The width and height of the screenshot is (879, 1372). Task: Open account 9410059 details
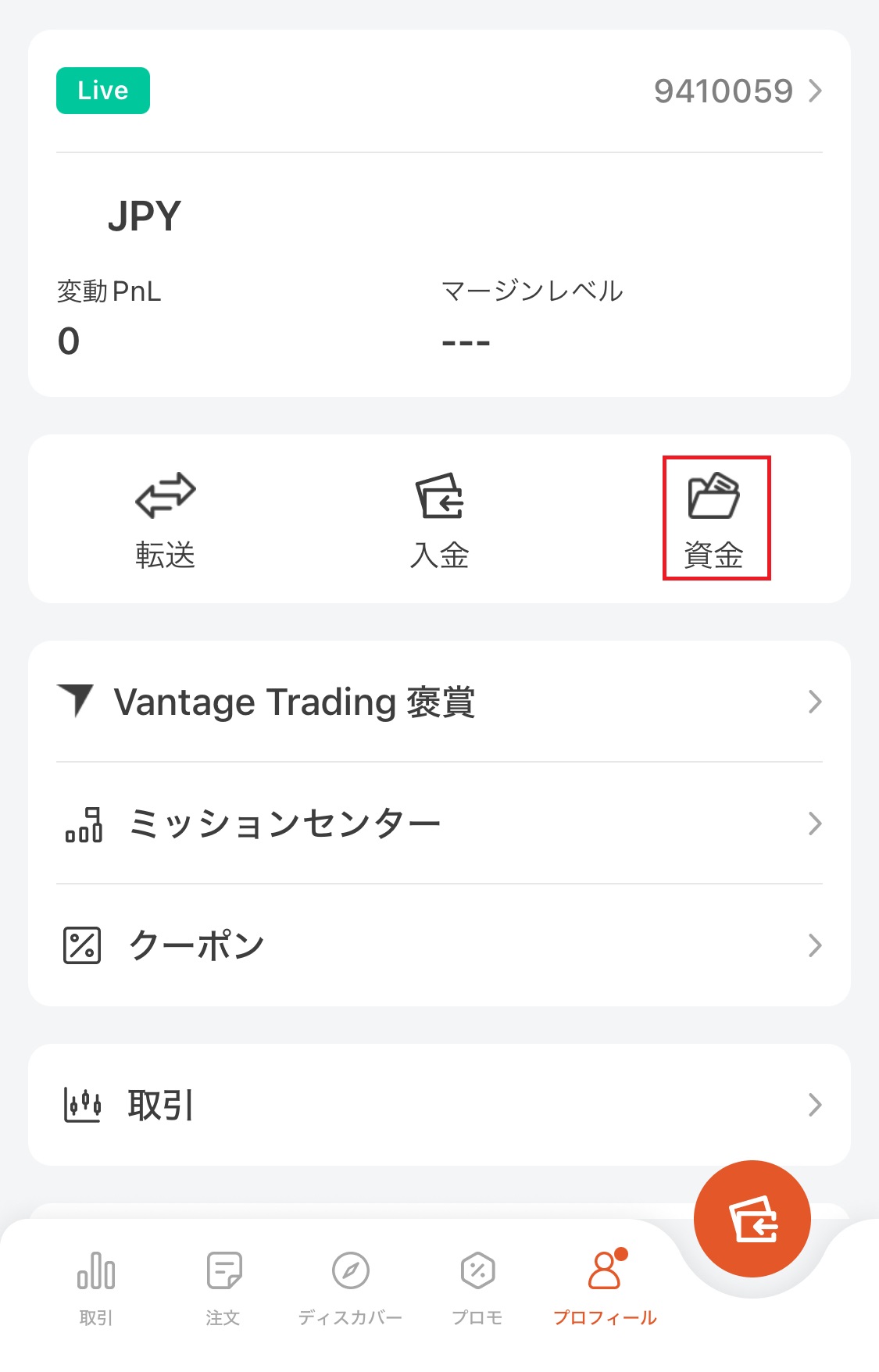coord(738,91)
